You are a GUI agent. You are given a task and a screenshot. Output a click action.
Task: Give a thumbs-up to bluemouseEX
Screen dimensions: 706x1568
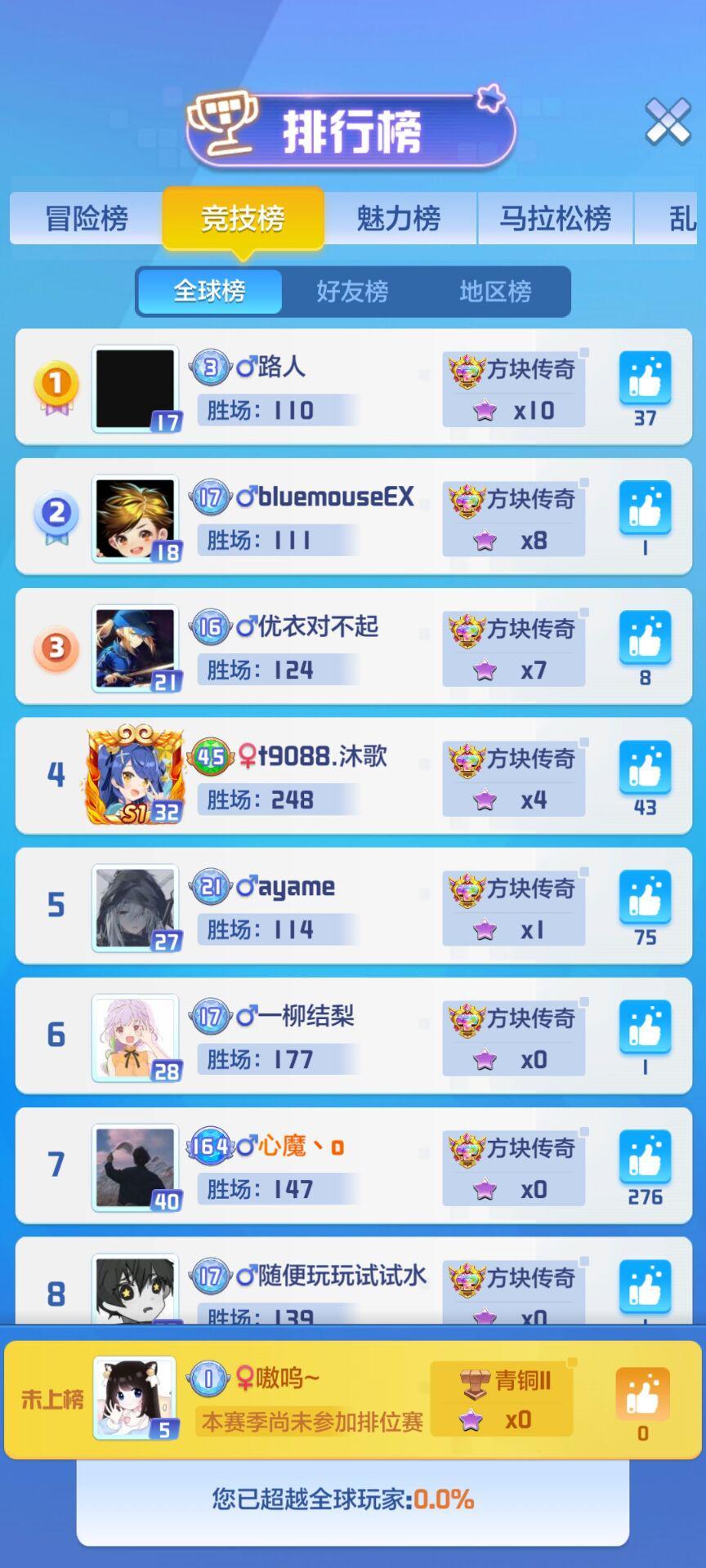point(645,508)
